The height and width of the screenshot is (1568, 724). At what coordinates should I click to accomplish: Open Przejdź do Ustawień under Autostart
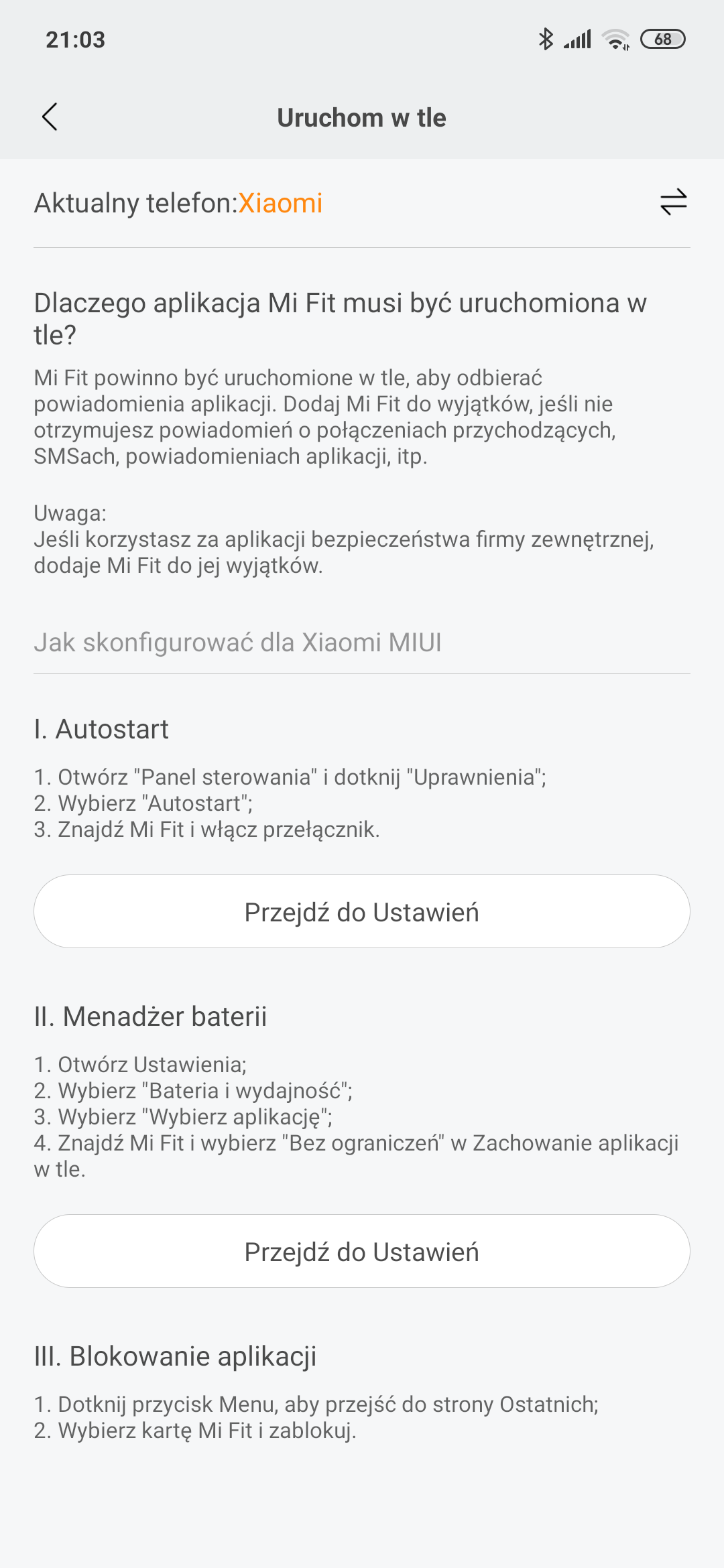[x=362, y=911]
